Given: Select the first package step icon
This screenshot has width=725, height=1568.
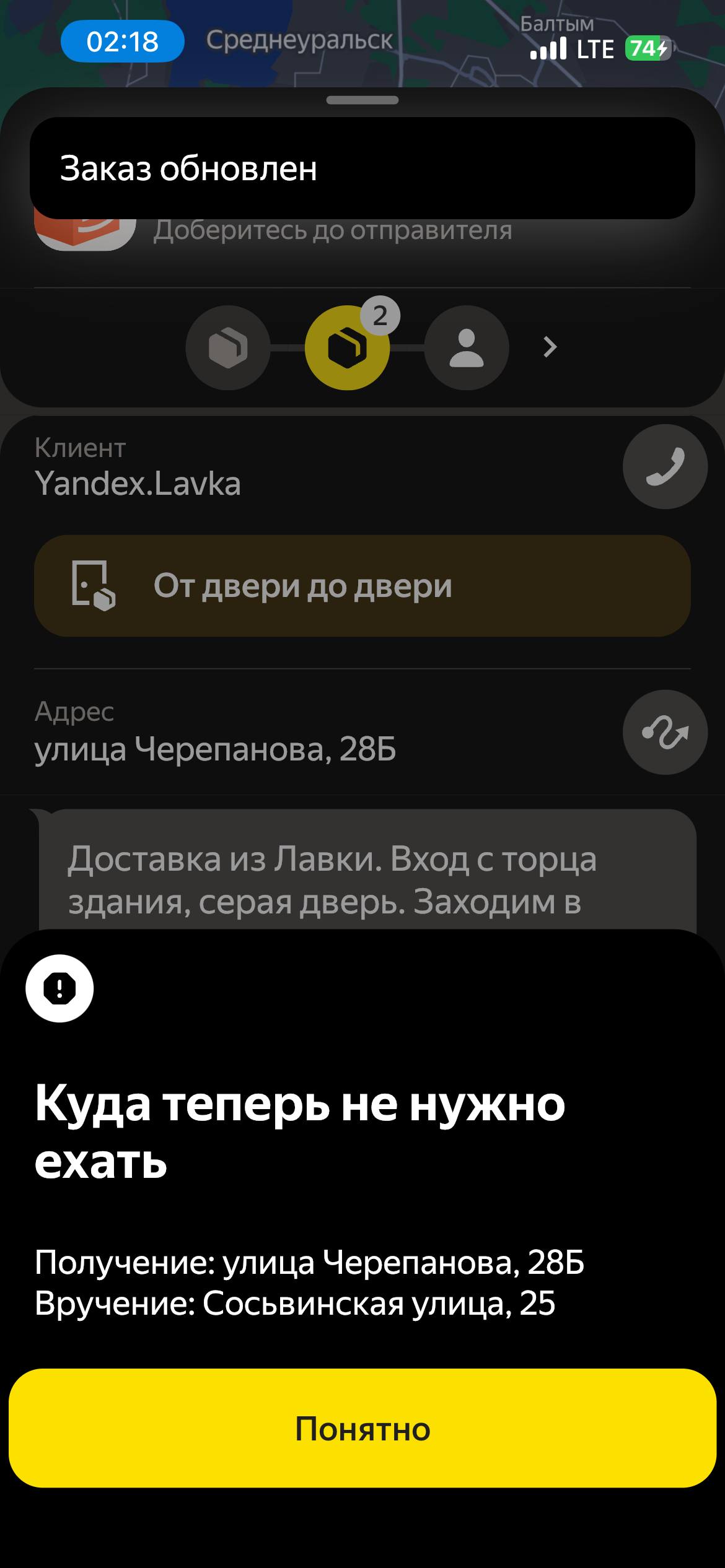Looking at the screenshot, I should coord(228,347).
